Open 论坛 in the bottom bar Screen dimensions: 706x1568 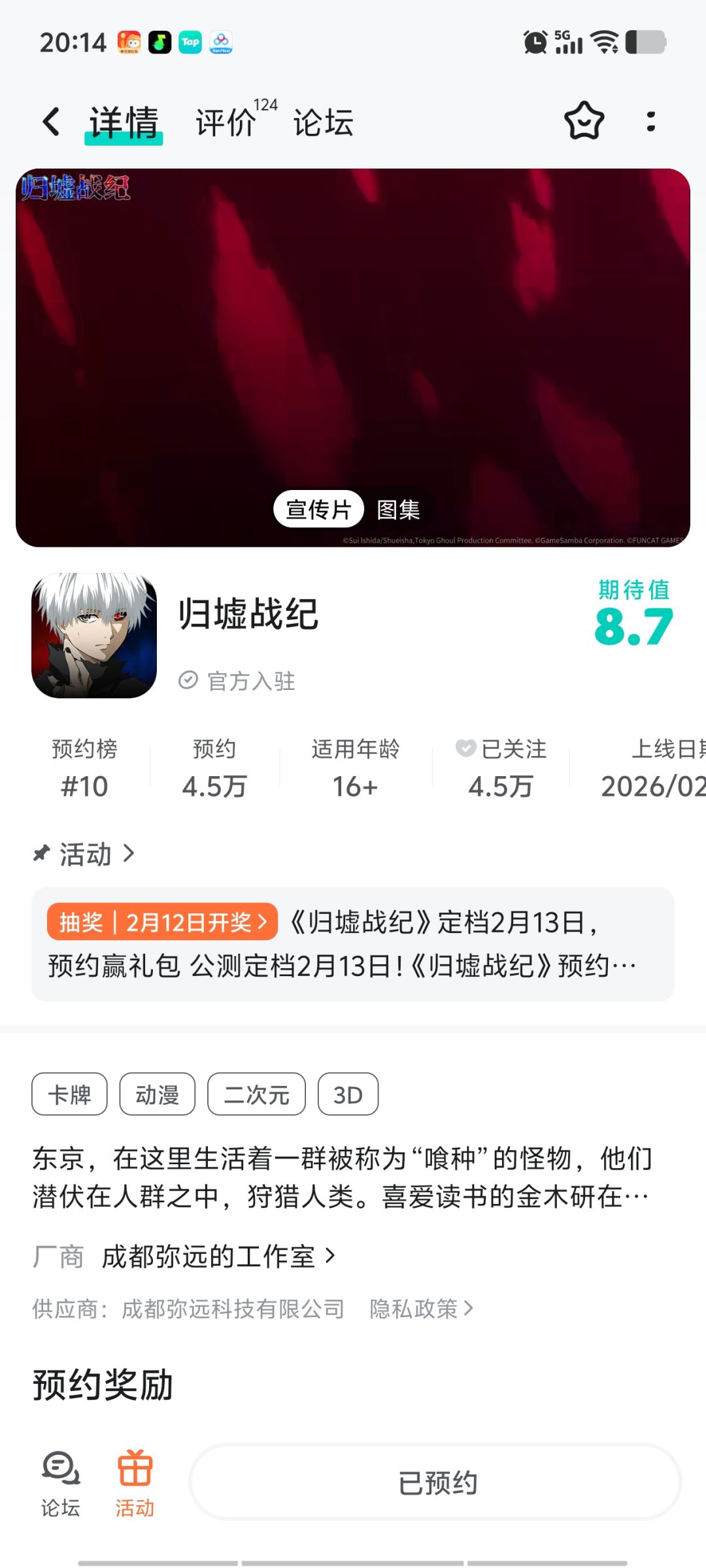[x=61, y=1483]
